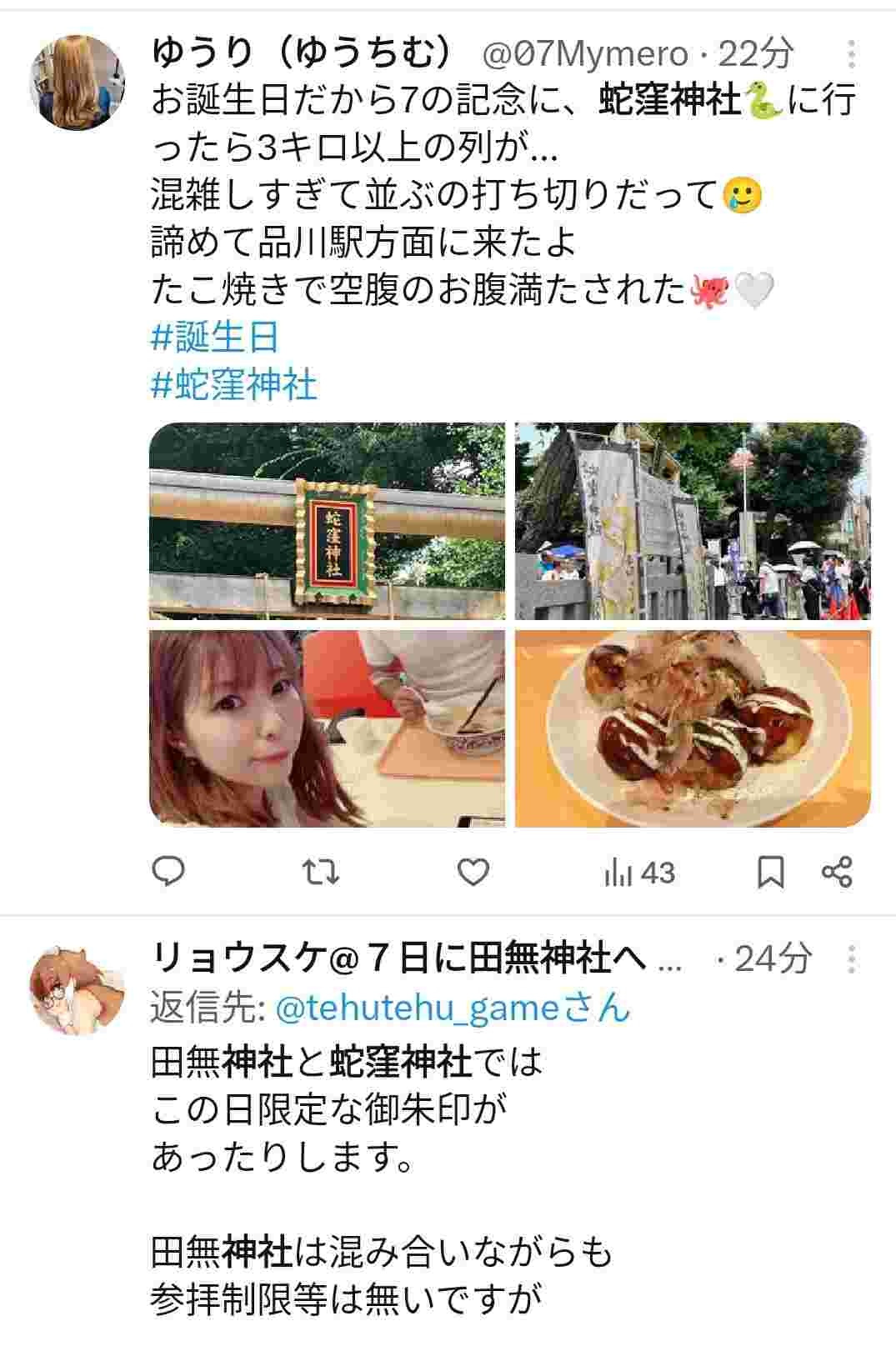
Task: Retweet ゆうり's post
Action: (320, 872)
